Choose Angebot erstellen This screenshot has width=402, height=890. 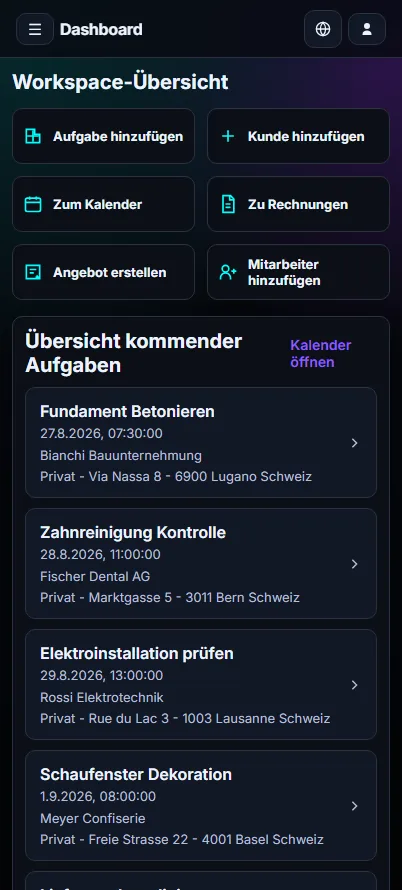103,272
